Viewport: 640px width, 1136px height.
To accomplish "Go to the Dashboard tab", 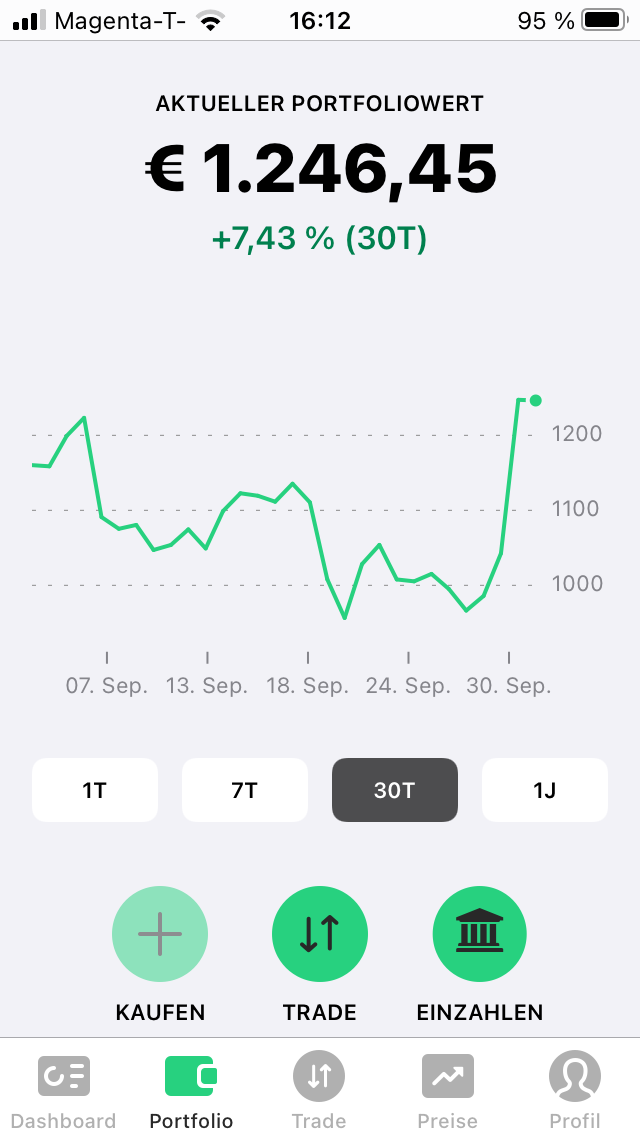I will [64, 1090].
